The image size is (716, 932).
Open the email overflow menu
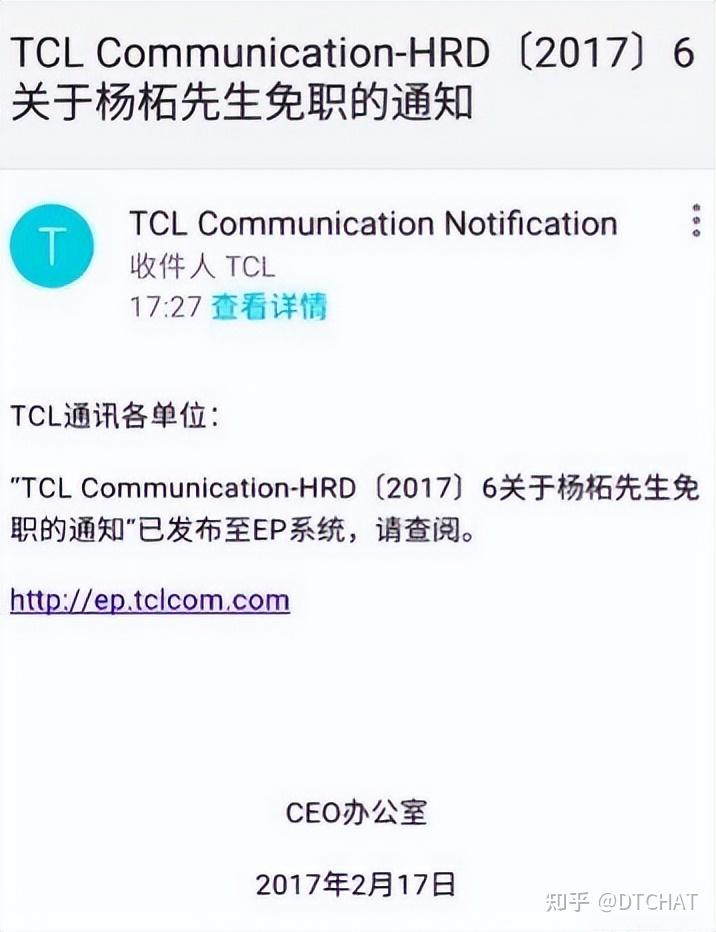[x=696, y=221]
